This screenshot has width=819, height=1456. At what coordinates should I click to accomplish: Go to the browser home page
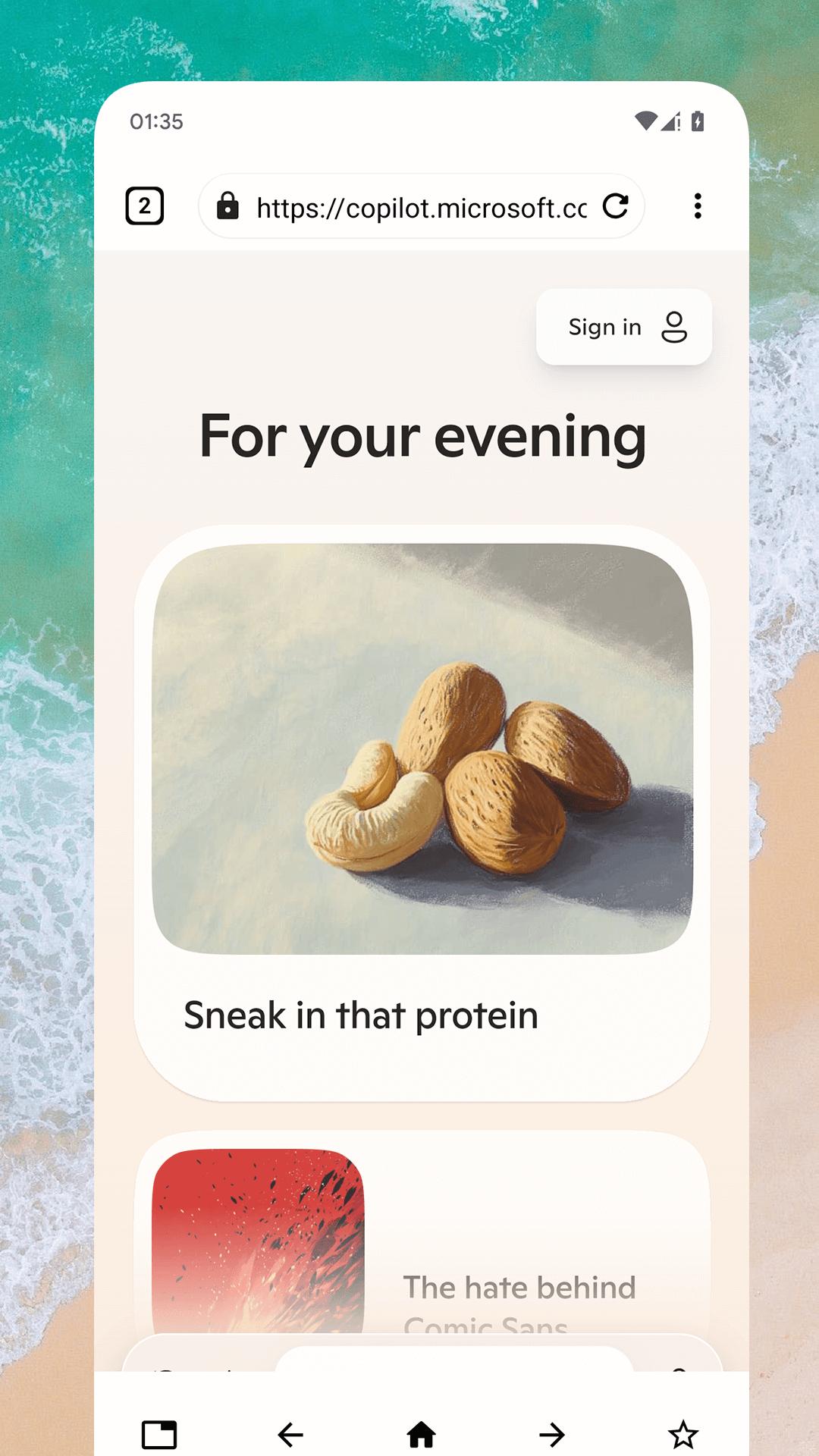point(422,1435)
